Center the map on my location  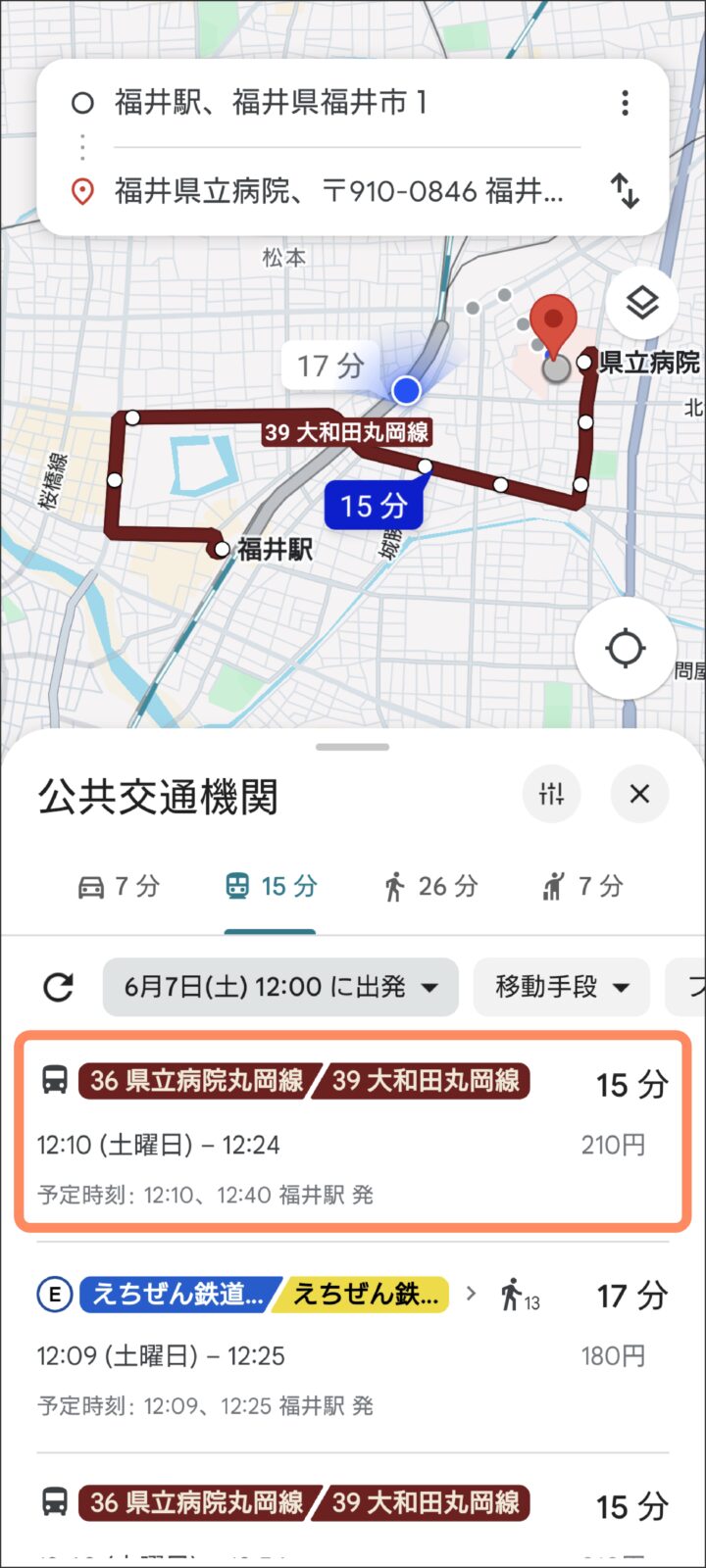point(625,649)
